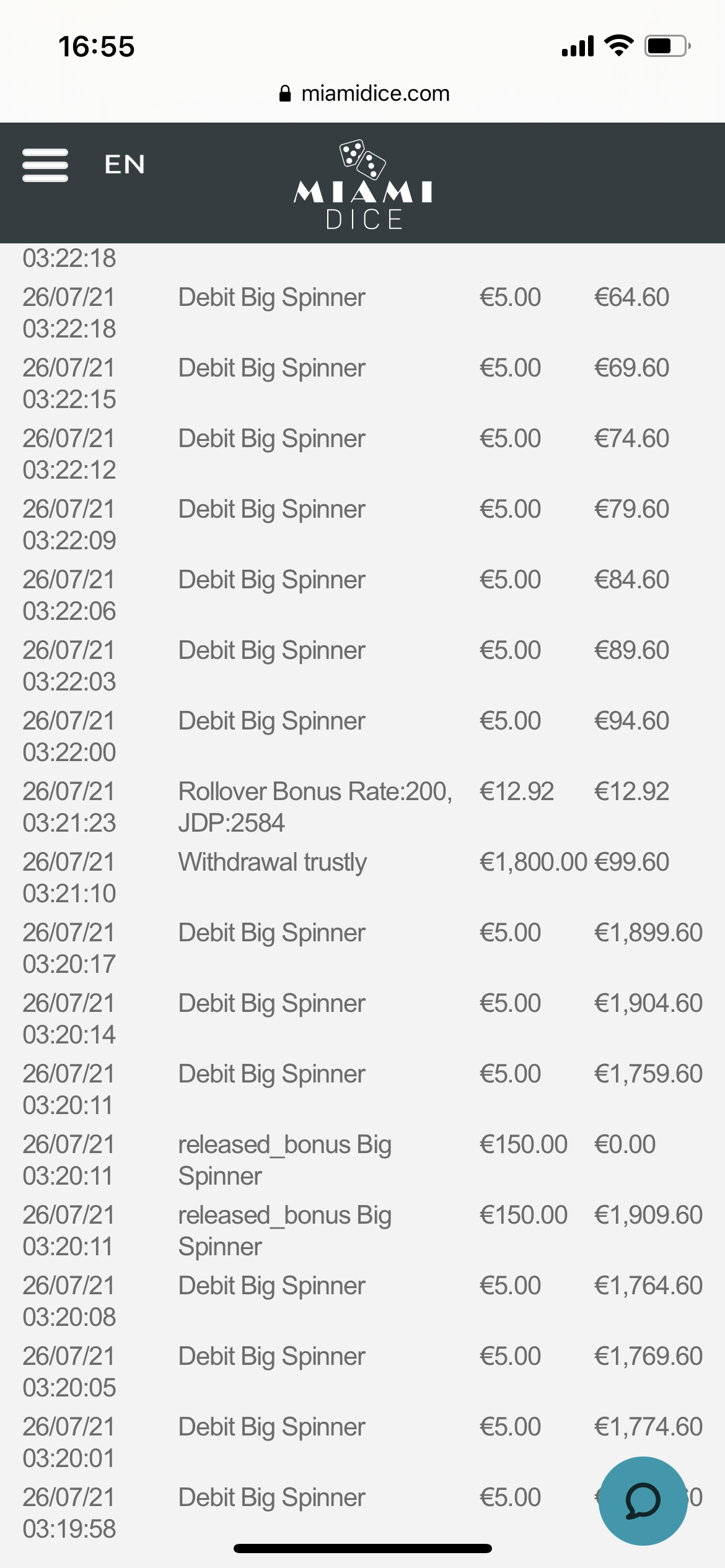Open the hamburger menu

[45, 165]
